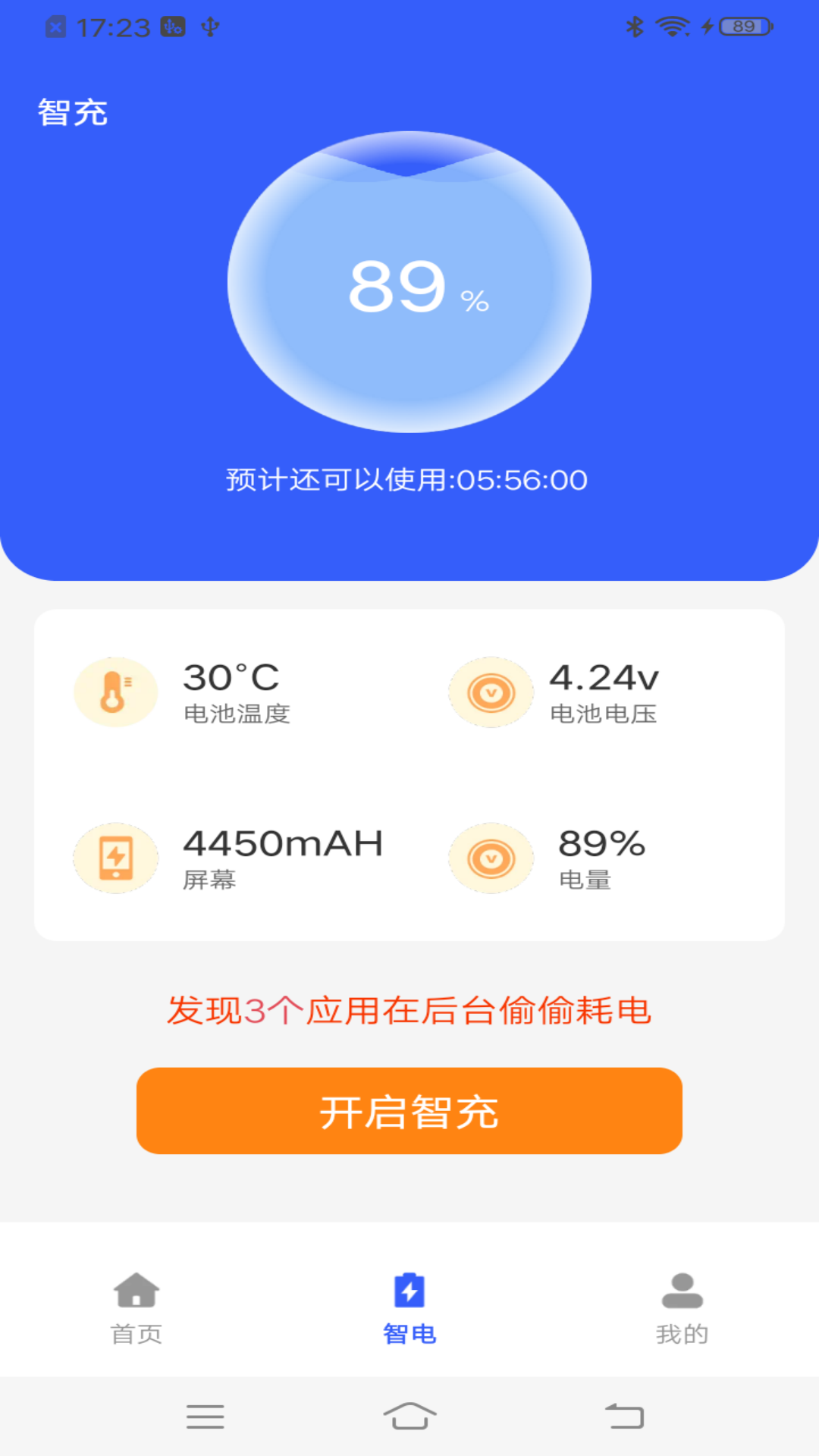The image size is (819, 1456).
Task: Tap the charging indicator next to battery percentage
Action: coord(707,25)
